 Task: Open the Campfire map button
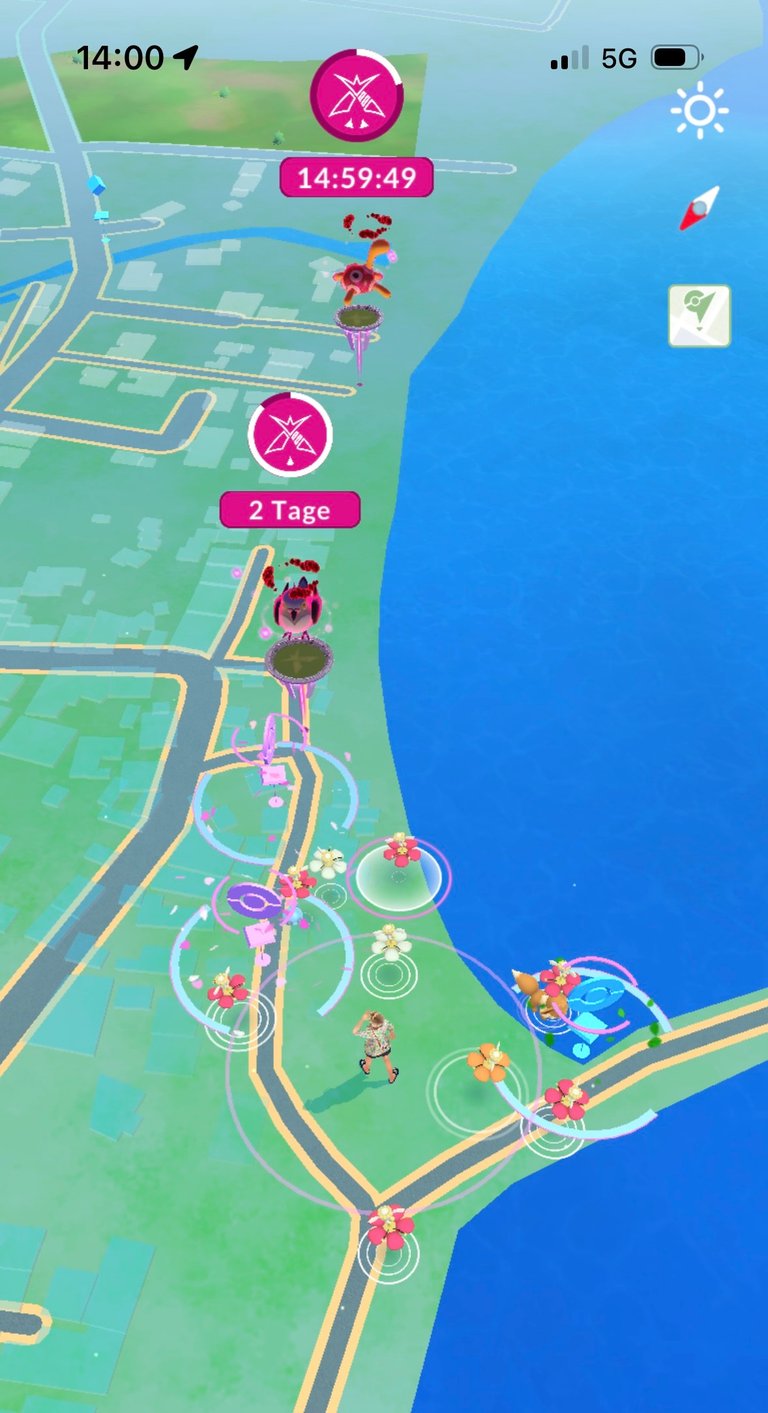pos(699,316)
